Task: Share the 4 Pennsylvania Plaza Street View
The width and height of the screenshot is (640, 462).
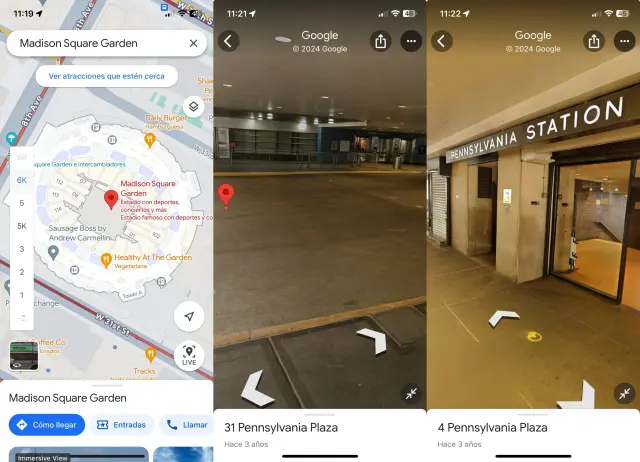Action: [x=594, y=41]
